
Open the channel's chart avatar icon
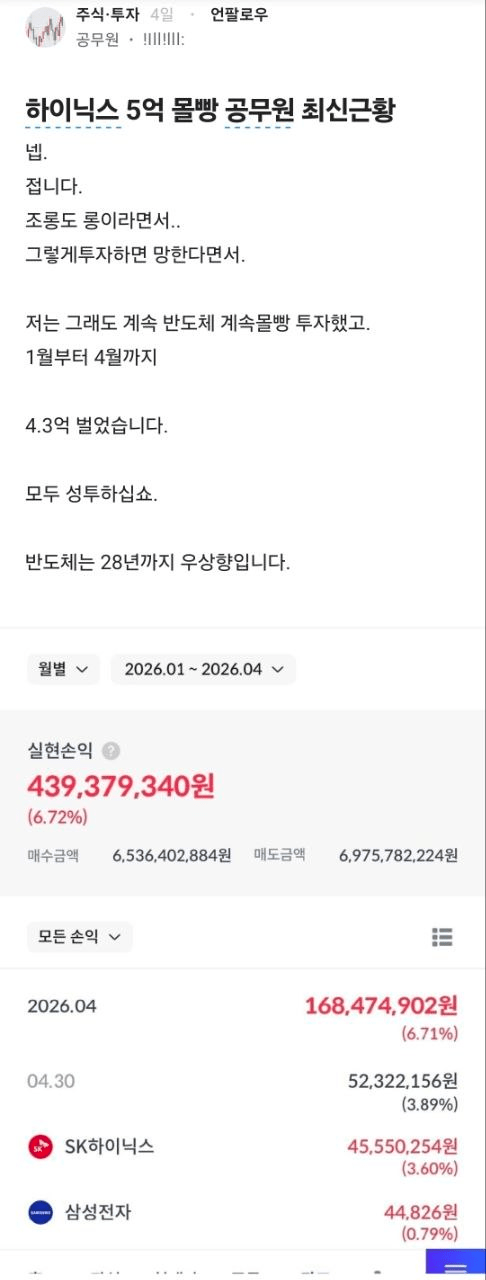pyautogui.click(x=44, y=27)
